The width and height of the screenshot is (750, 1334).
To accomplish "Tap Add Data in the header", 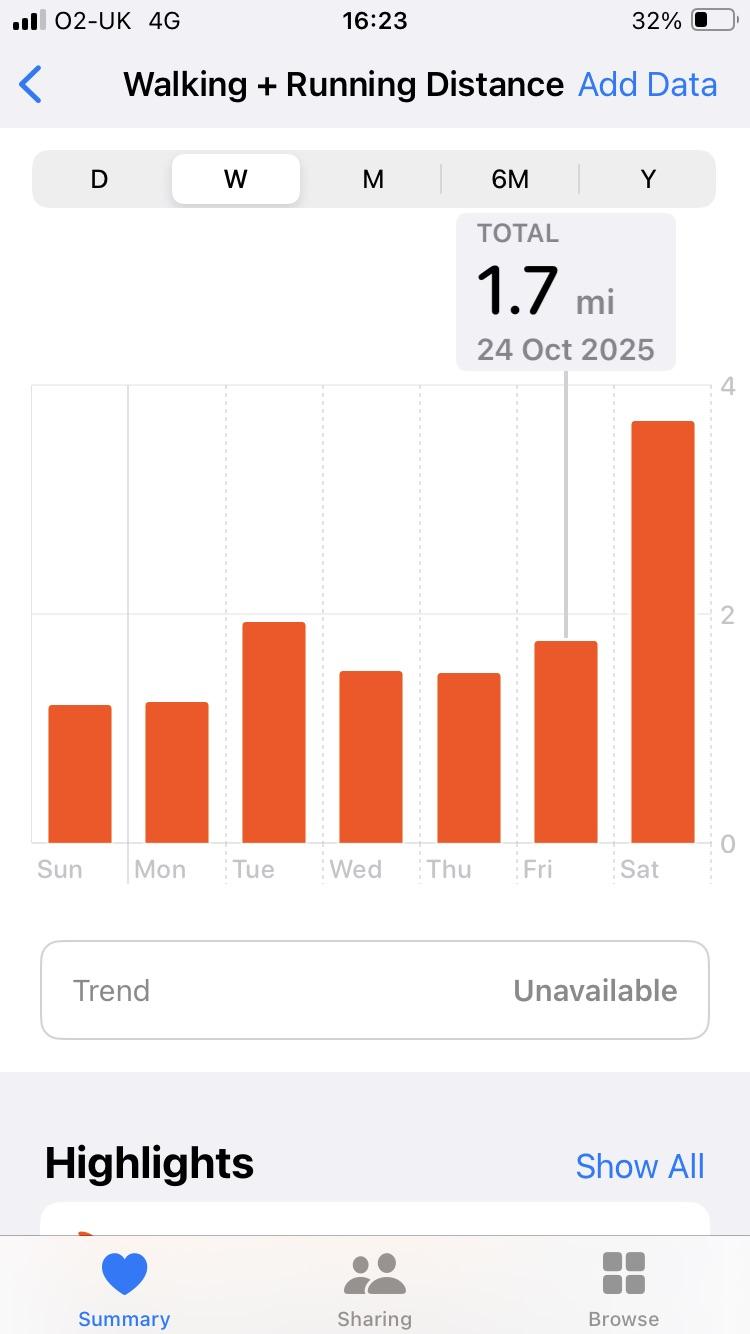I will point(647,85).
